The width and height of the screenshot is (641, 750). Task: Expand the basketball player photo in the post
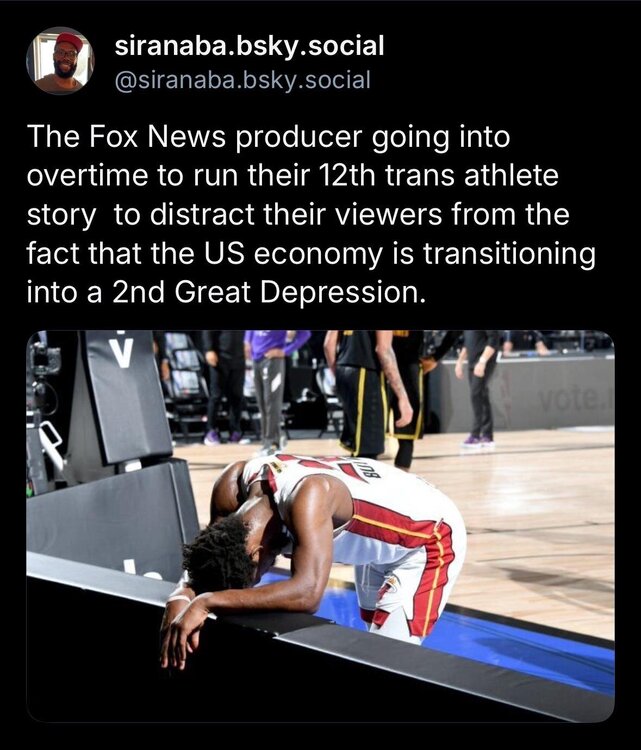point(320,525)
